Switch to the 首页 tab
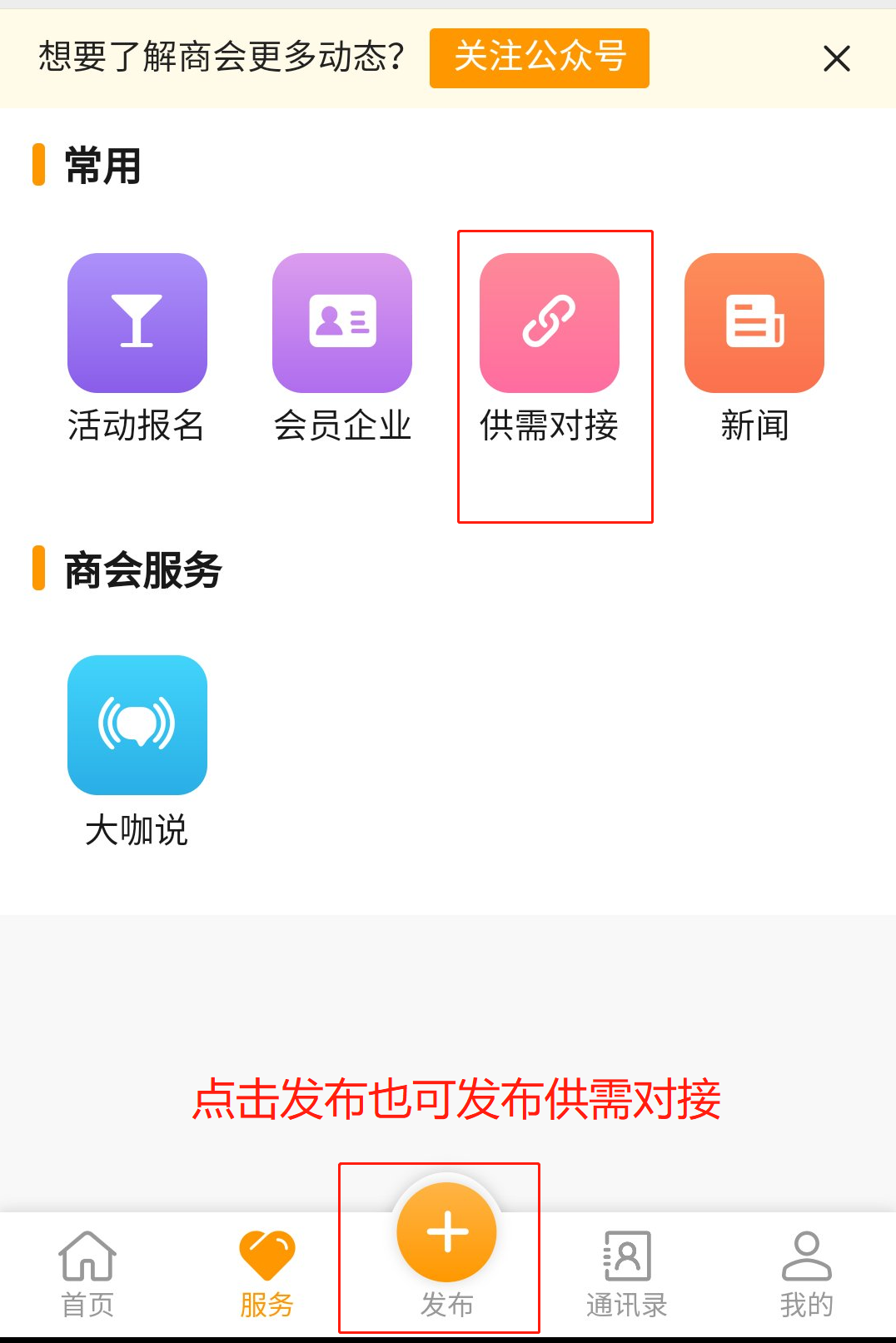 [x=87, y=1273]
